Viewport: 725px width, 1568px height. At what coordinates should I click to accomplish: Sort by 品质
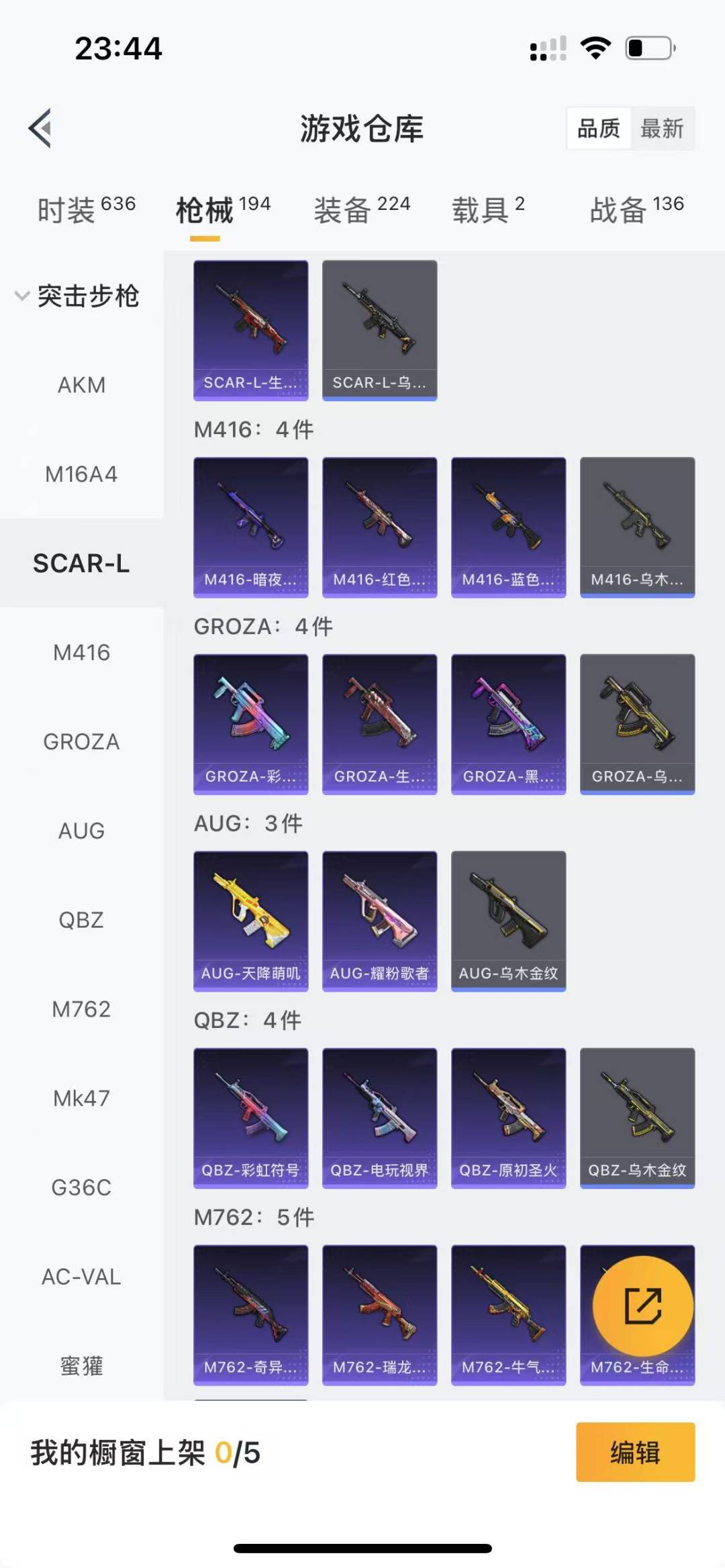[599, 127]
